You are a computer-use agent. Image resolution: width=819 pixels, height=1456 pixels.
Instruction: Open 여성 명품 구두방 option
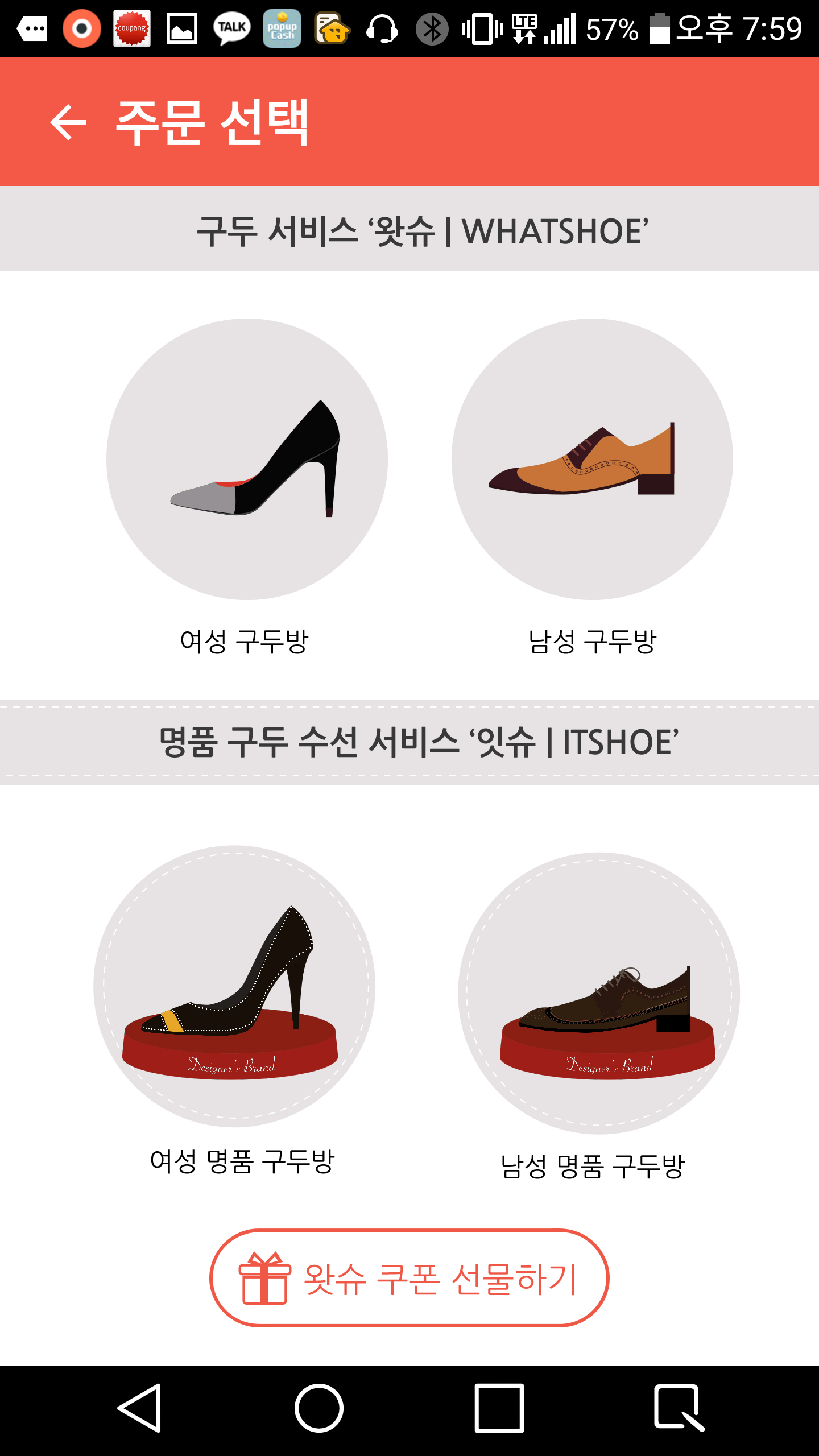234,986
